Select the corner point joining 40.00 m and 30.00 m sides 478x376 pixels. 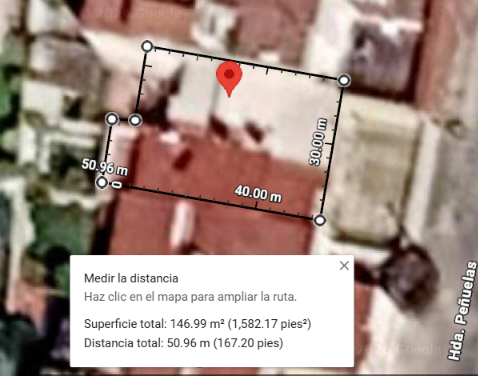(320, 220)
